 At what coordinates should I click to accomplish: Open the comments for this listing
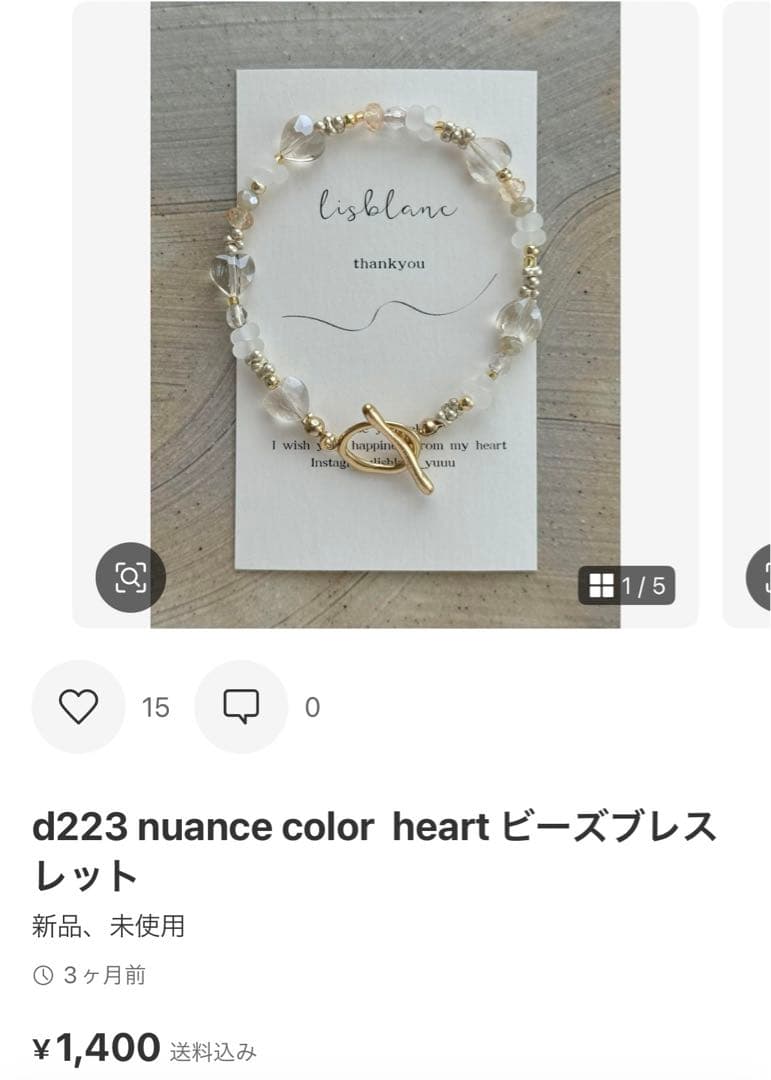pos(241,707)
